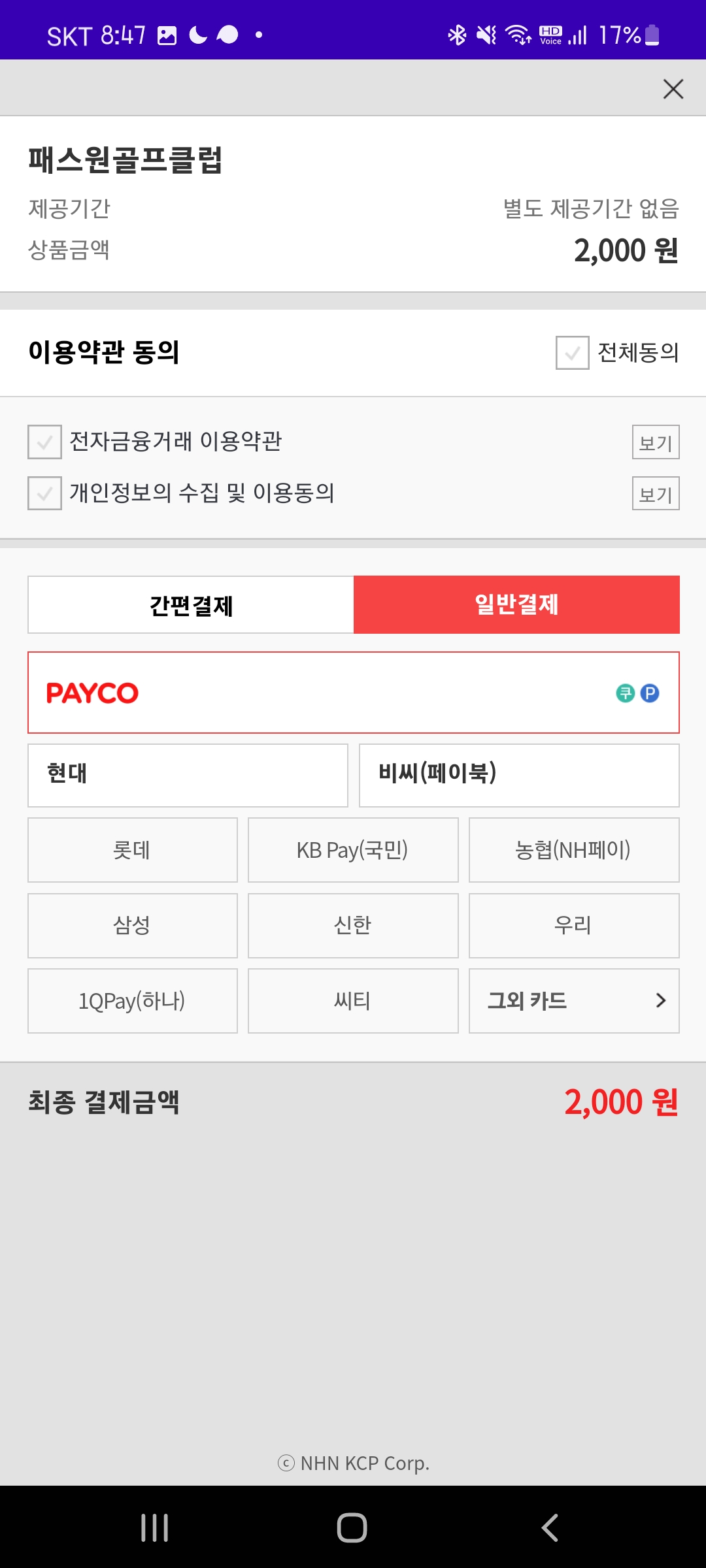Choose PAYCO as the payment method
Image resolution: width=706 pixels, height=1568 pixels.
353,693
